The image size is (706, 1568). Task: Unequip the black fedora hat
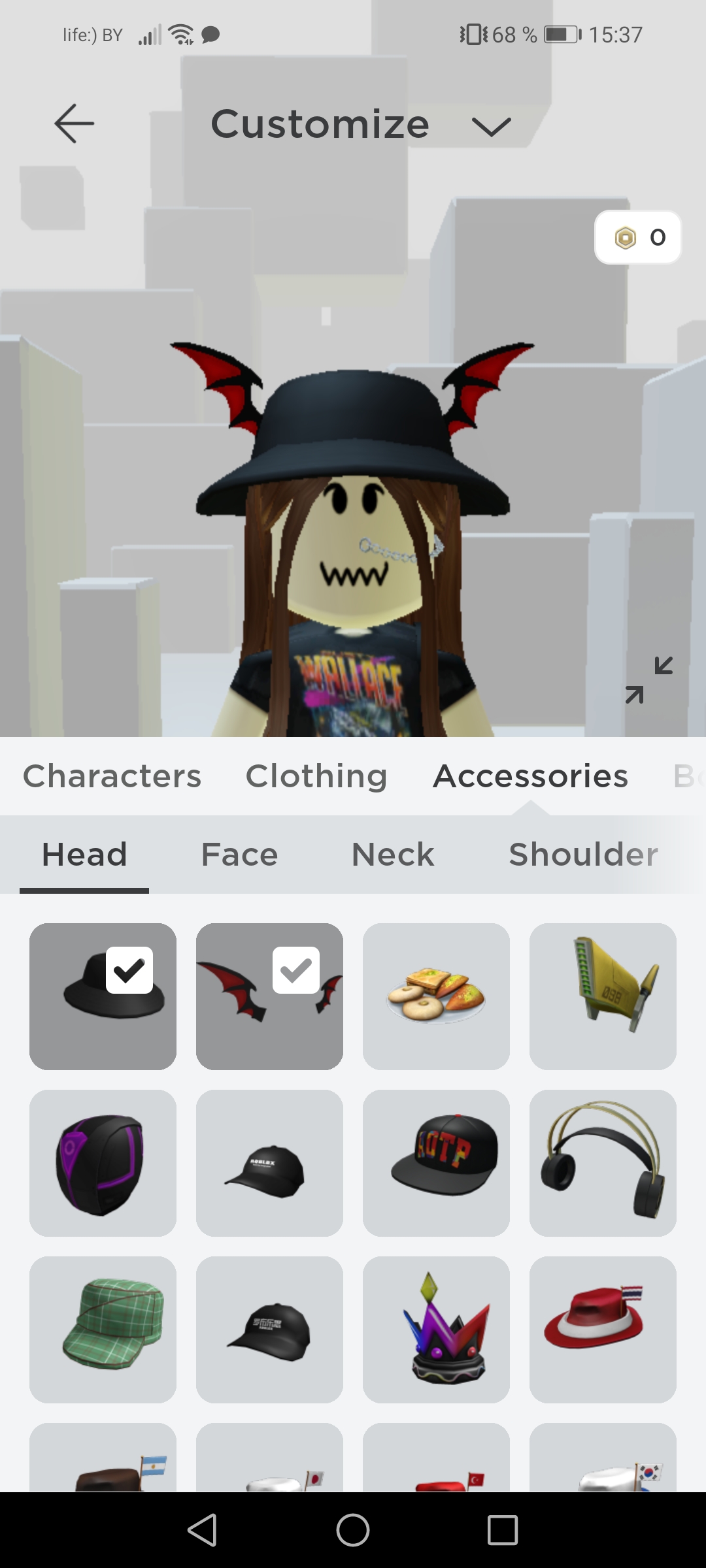pyautogui.click(x=103, y=996)
